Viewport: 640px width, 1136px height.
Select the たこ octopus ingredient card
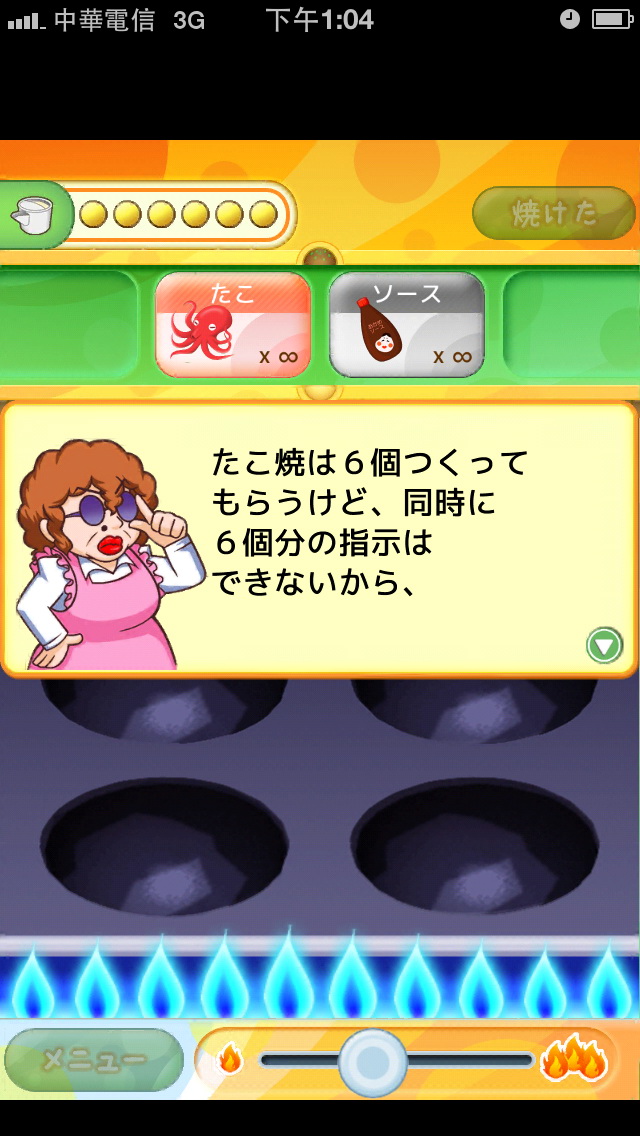(x=233, y=325)
